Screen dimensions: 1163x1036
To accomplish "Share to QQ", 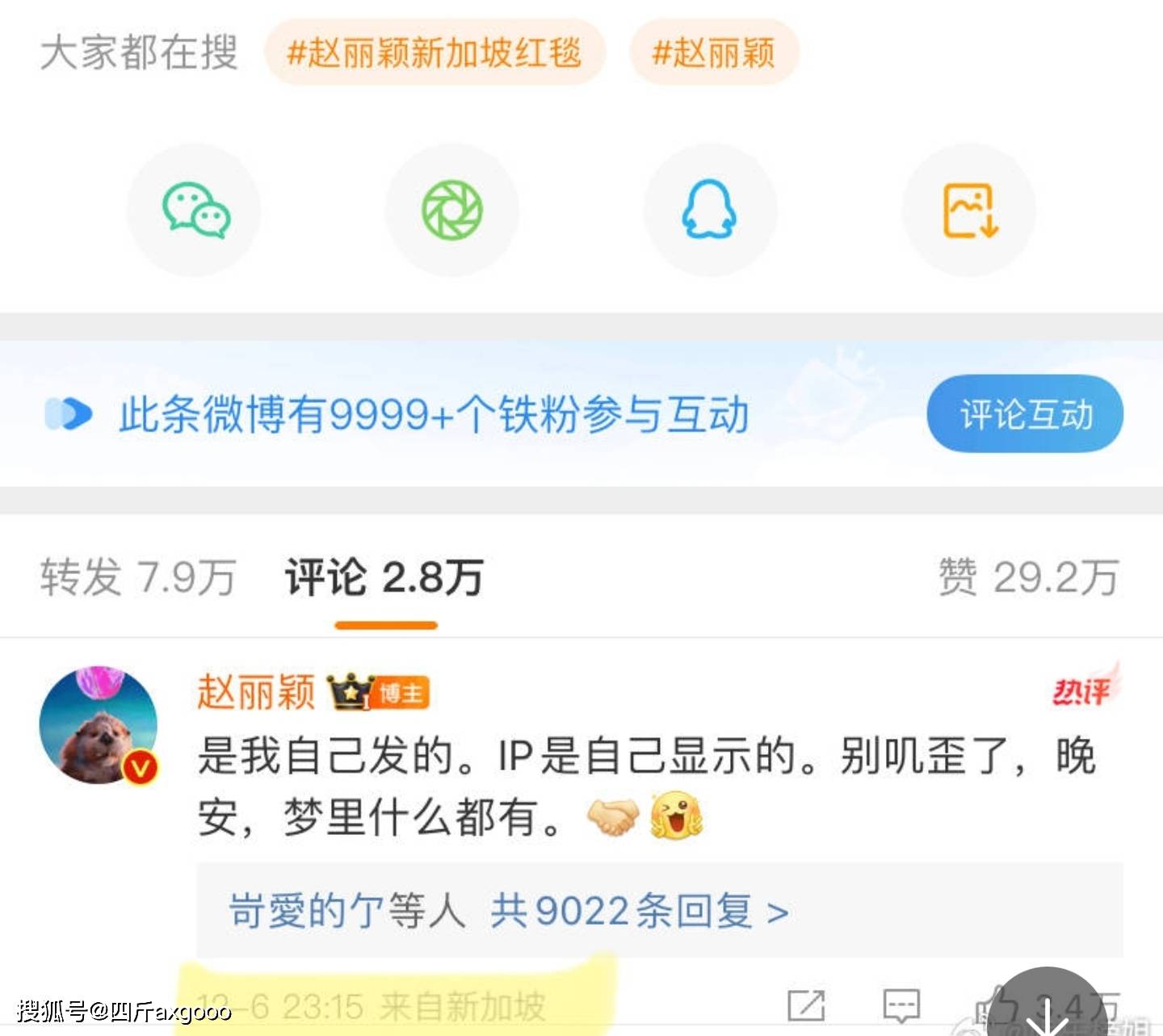I will point(709,211).
